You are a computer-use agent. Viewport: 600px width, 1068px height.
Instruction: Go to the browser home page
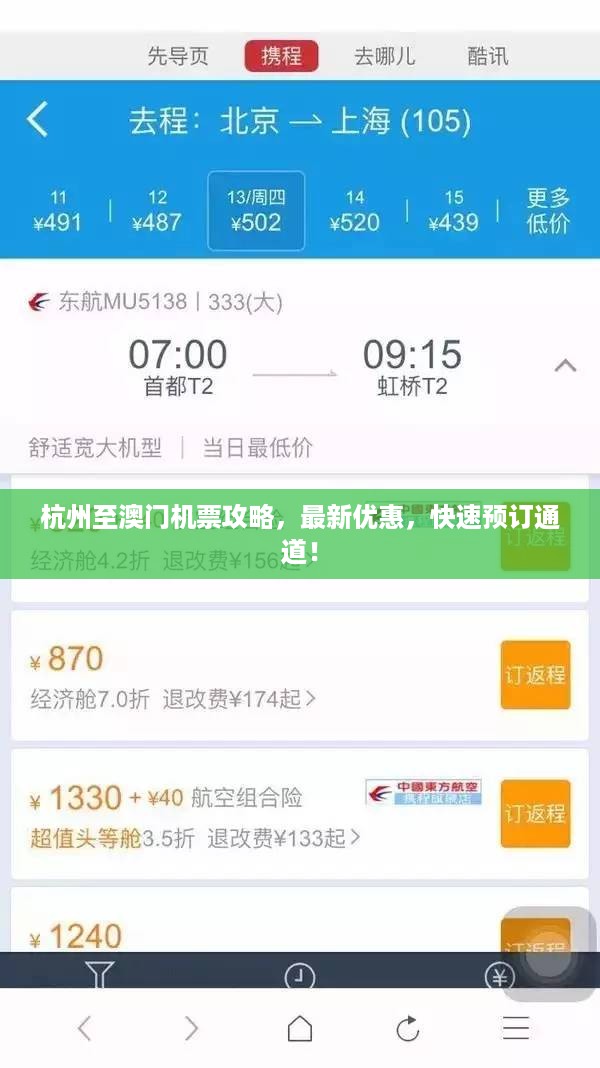[300, 1028]
